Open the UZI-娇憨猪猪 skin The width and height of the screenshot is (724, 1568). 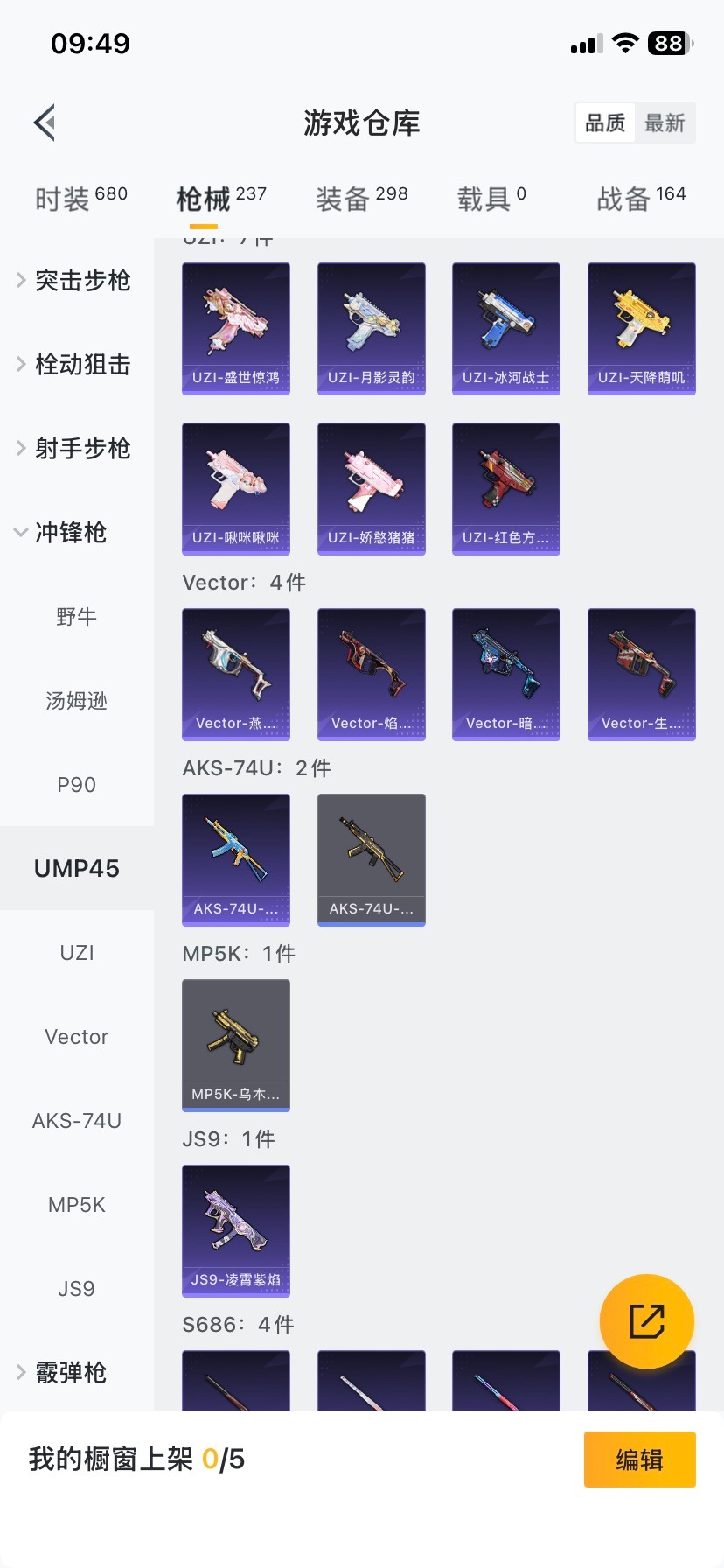pos(371,488)
